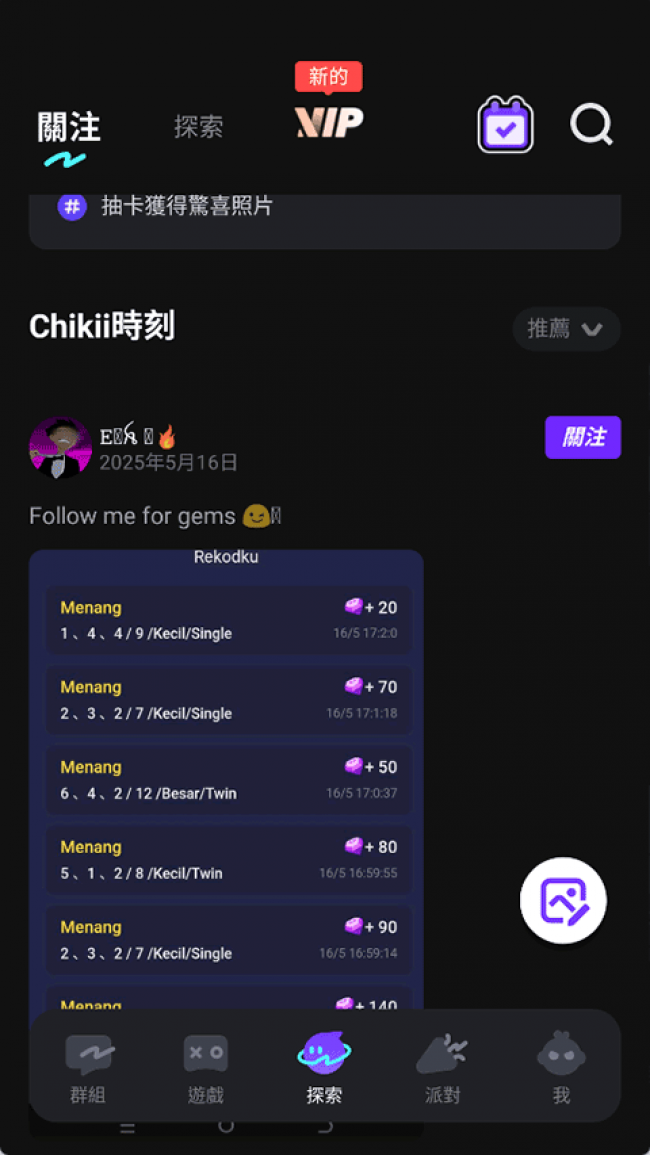Image resolution: width=650 pixels, height=1155 pixels.
Task: Go to the 群組 tab
Action: pos(88,1067)
